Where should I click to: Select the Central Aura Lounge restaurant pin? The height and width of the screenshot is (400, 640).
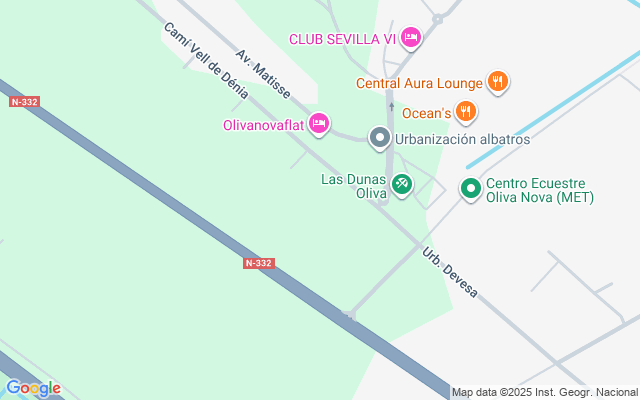coord(499,82)
